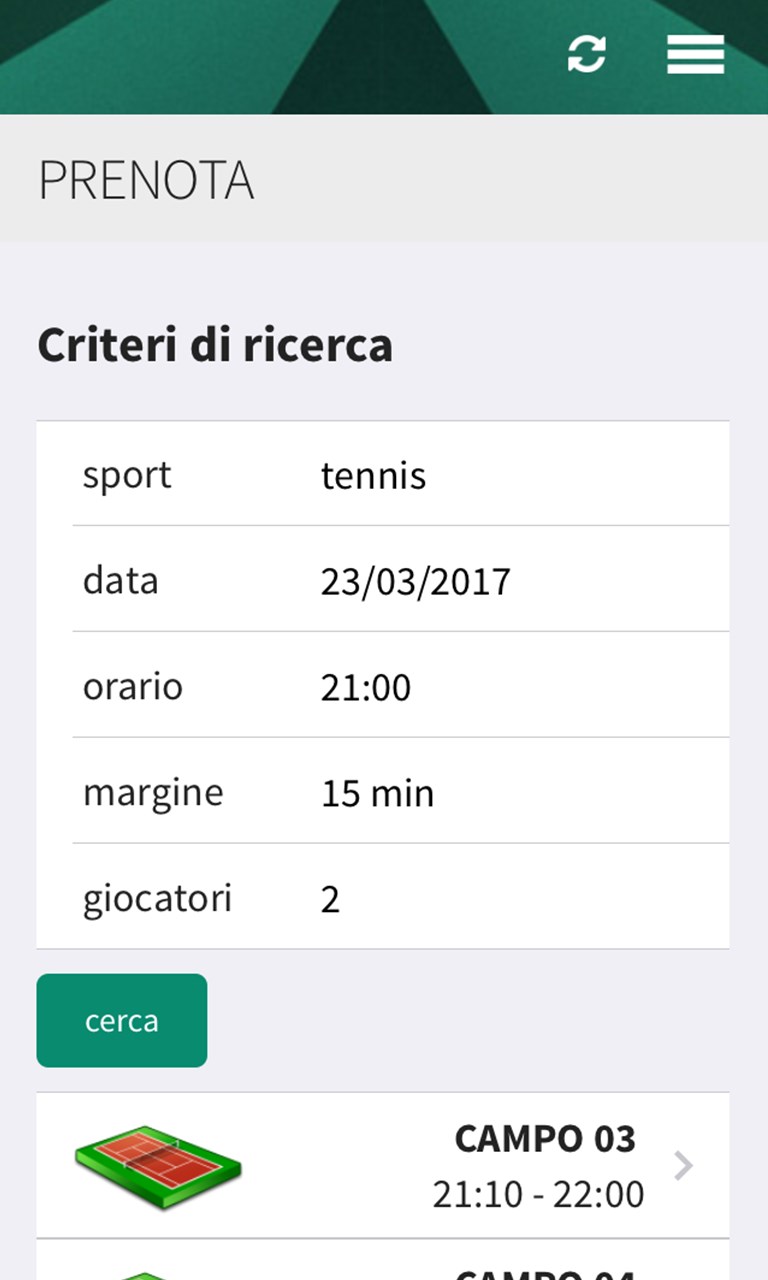Adjust the margine 15 min
The height and width of the screenshot is (1280, 768).
(x=400, y=793)
